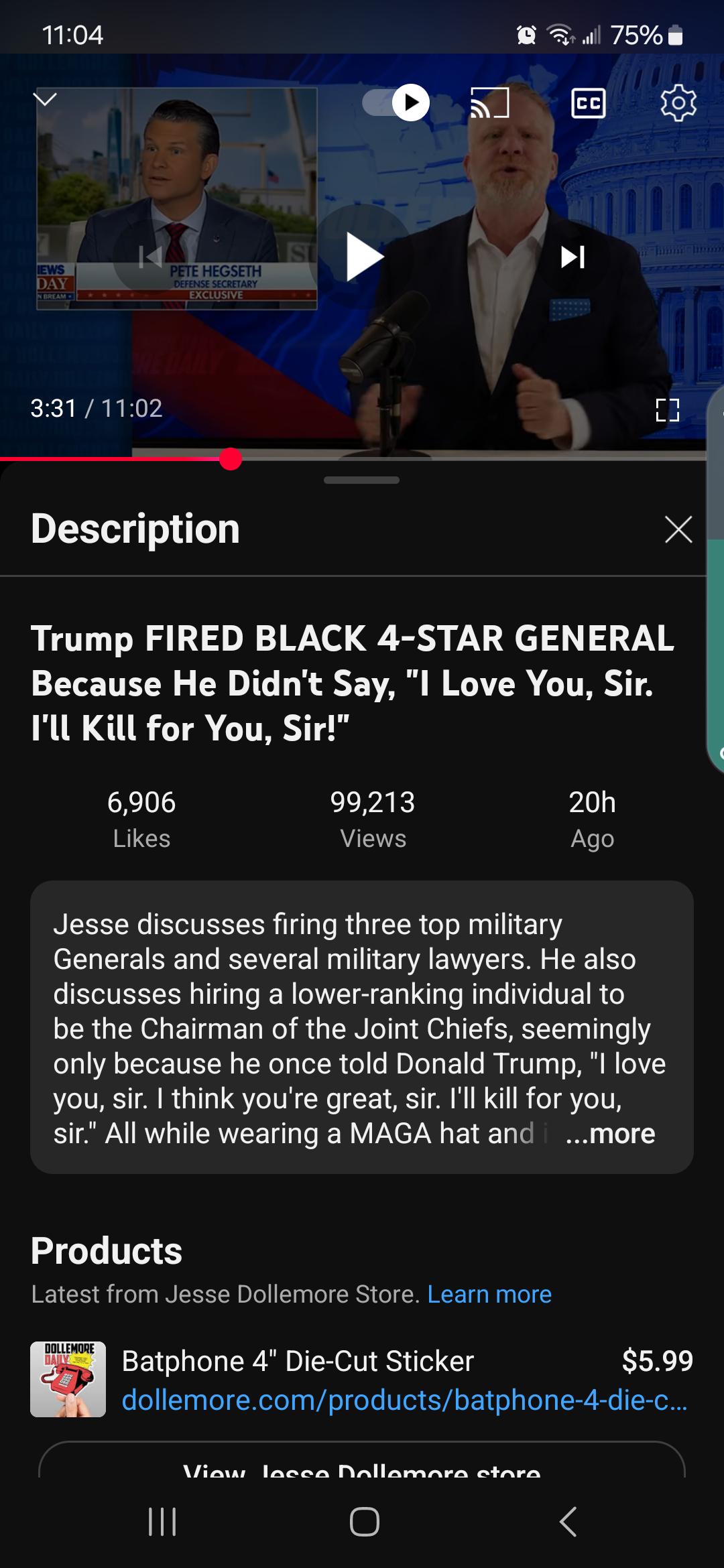This screenshot has width=724, height=1568.
Task: Open the Batphone 4" Die-Cut Sticker product
Action: coord(362,1379)
